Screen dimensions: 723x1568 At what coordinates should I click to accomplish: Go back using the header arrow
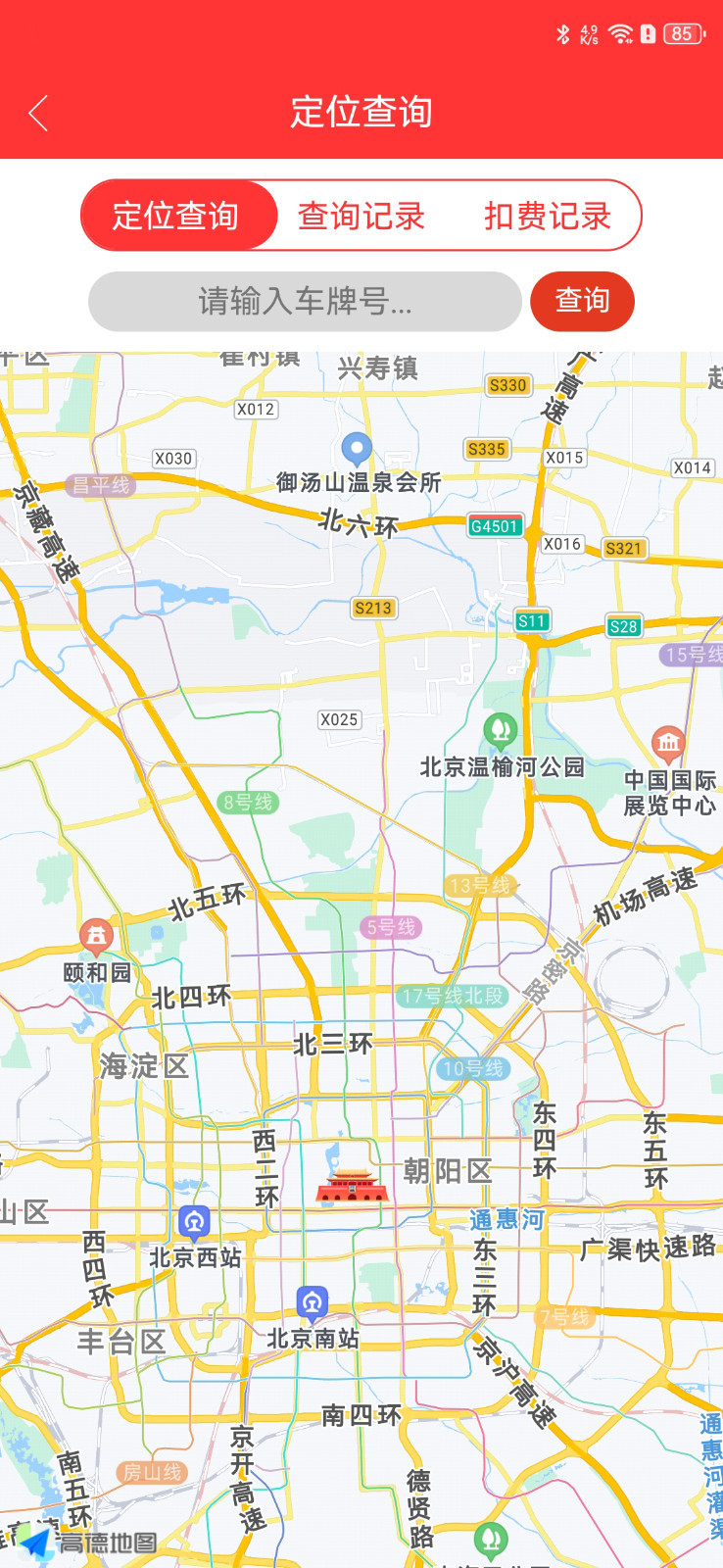click(39, 114)
